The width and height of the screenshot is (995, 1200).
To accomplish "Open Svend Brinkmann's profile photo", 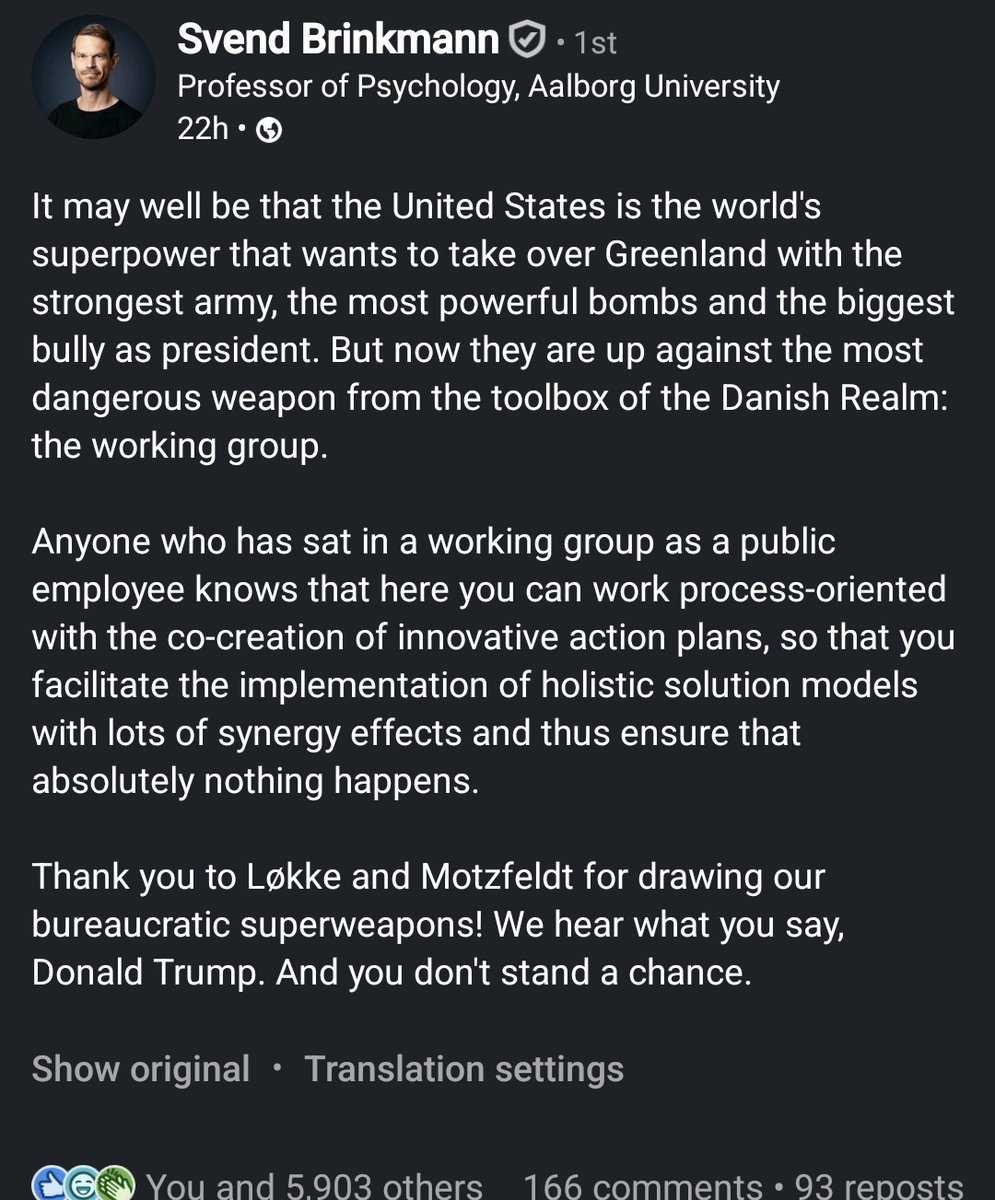I will click(x=93, y=77).
